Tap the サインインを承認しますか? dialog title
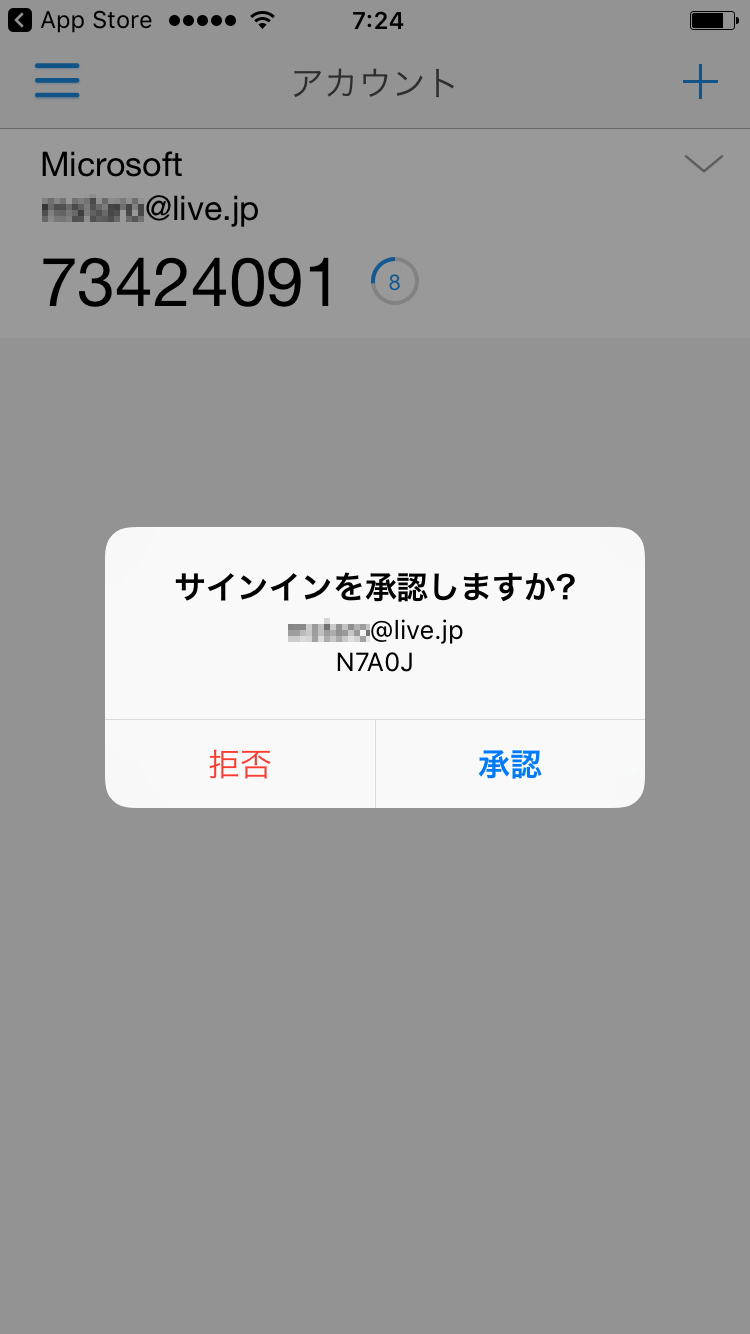 (375, 587)
